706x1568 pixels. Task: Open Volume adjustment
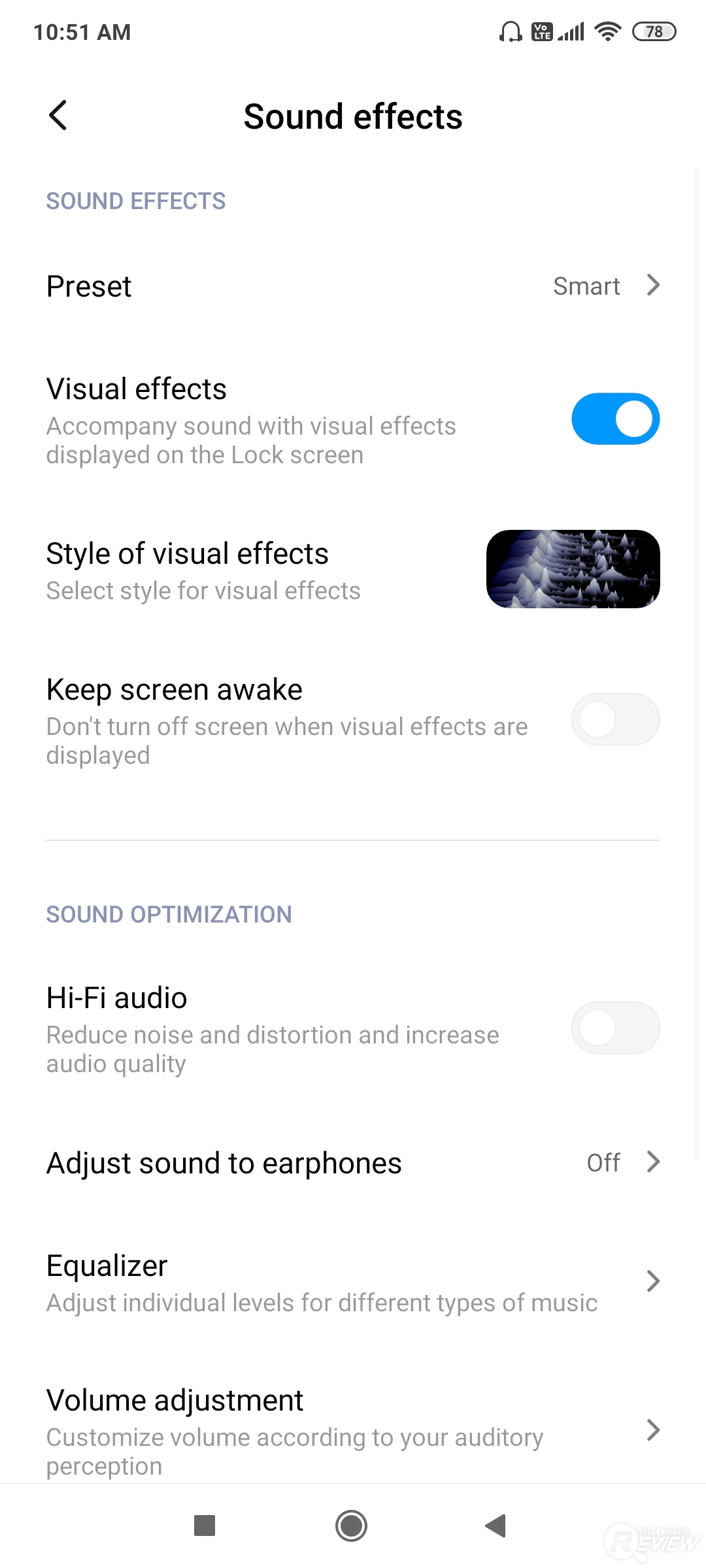(353, 1431)
